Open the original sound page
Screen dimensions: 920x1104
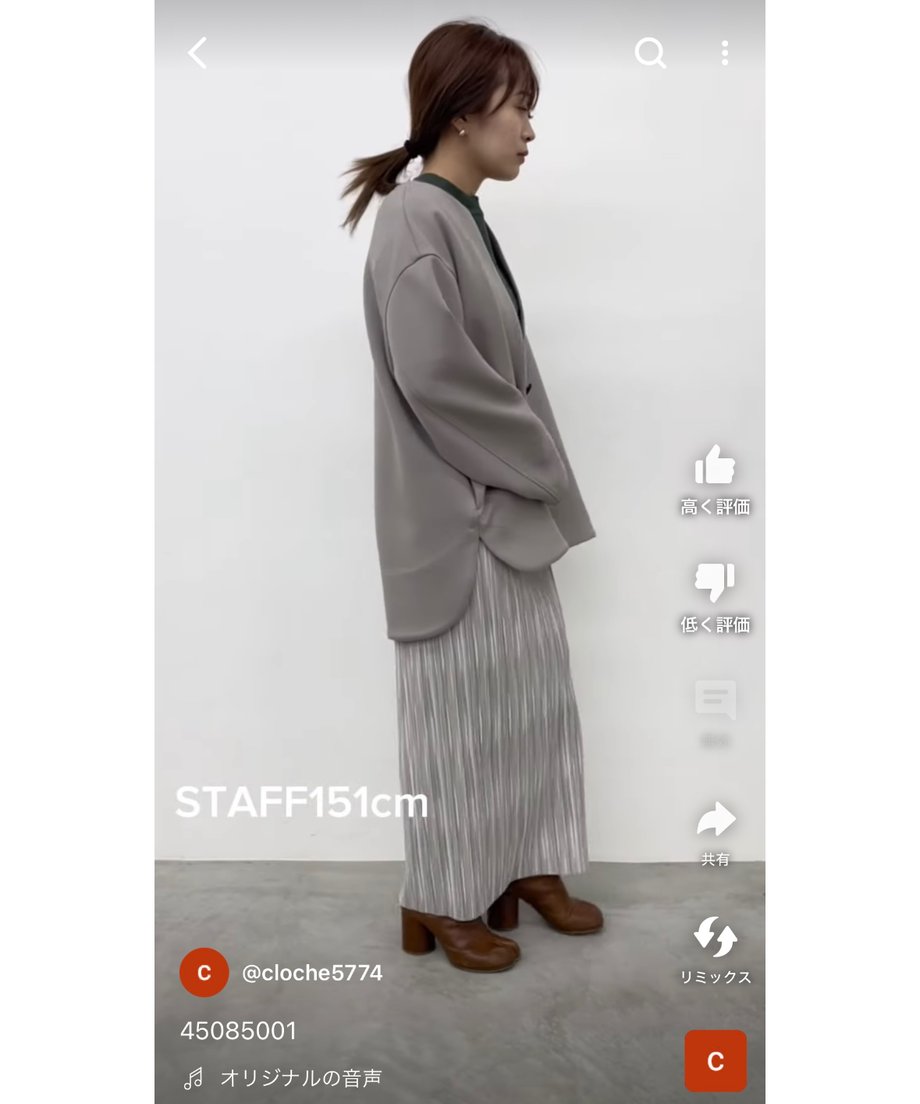(x=300, y=1078)
